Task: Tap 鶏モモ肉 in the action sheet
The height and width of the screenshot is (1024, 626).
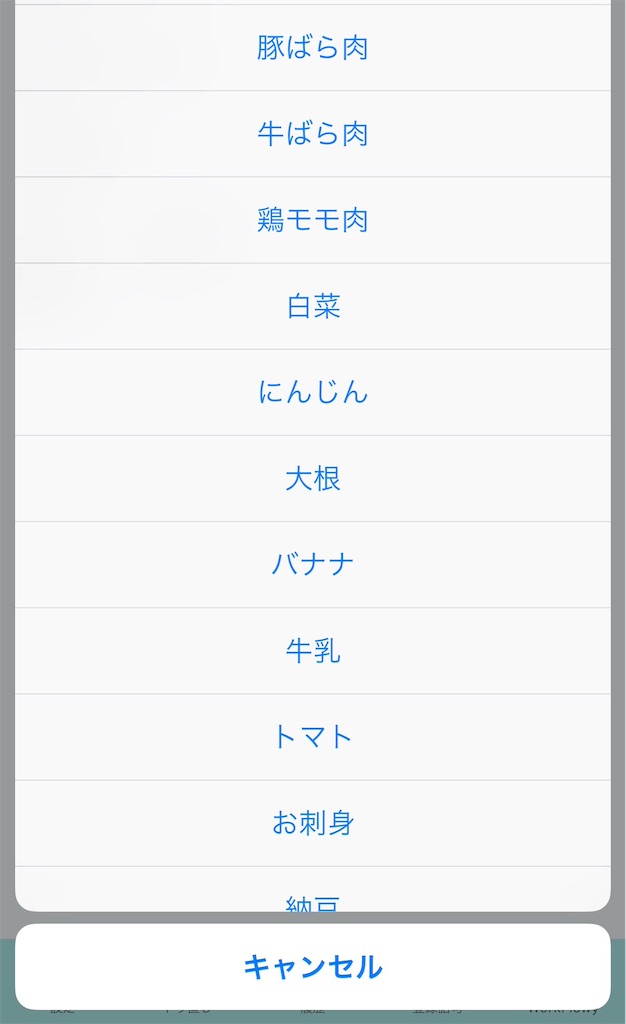Action: (313, 220)
